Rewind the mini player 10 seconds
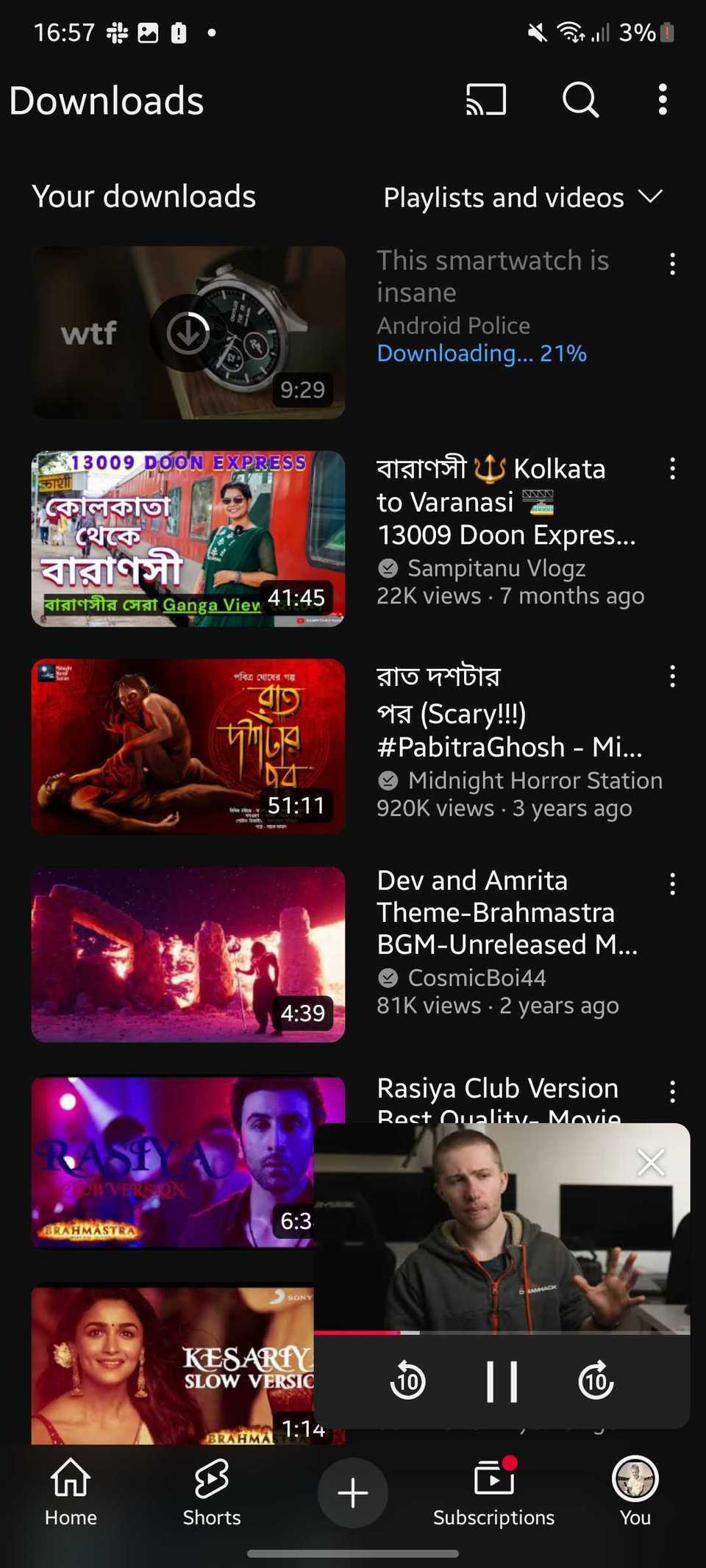This screenshot has width=706, height=1568. point(408,1381)
